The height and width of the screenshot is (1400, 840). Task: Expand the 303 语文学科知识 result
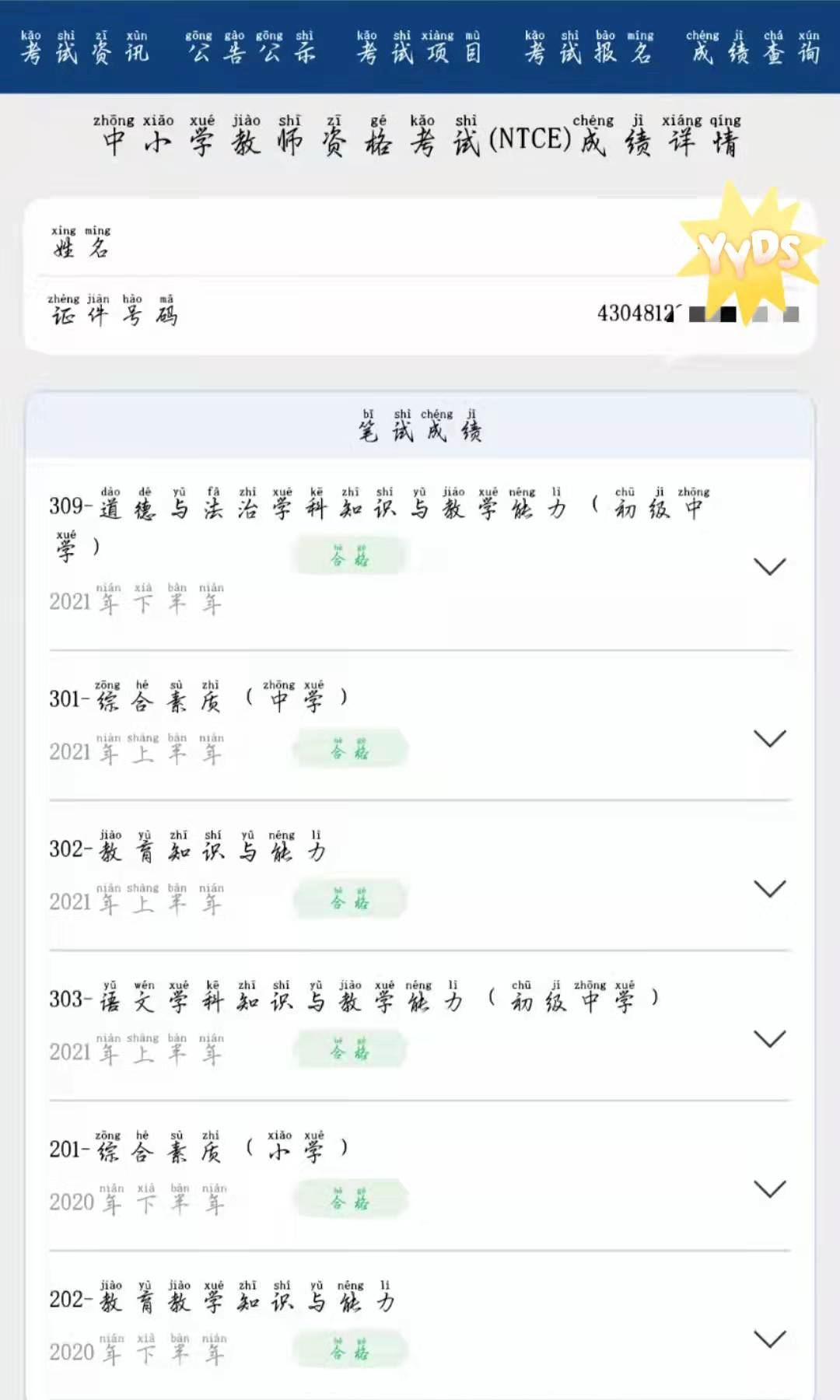coord(769,1038)
